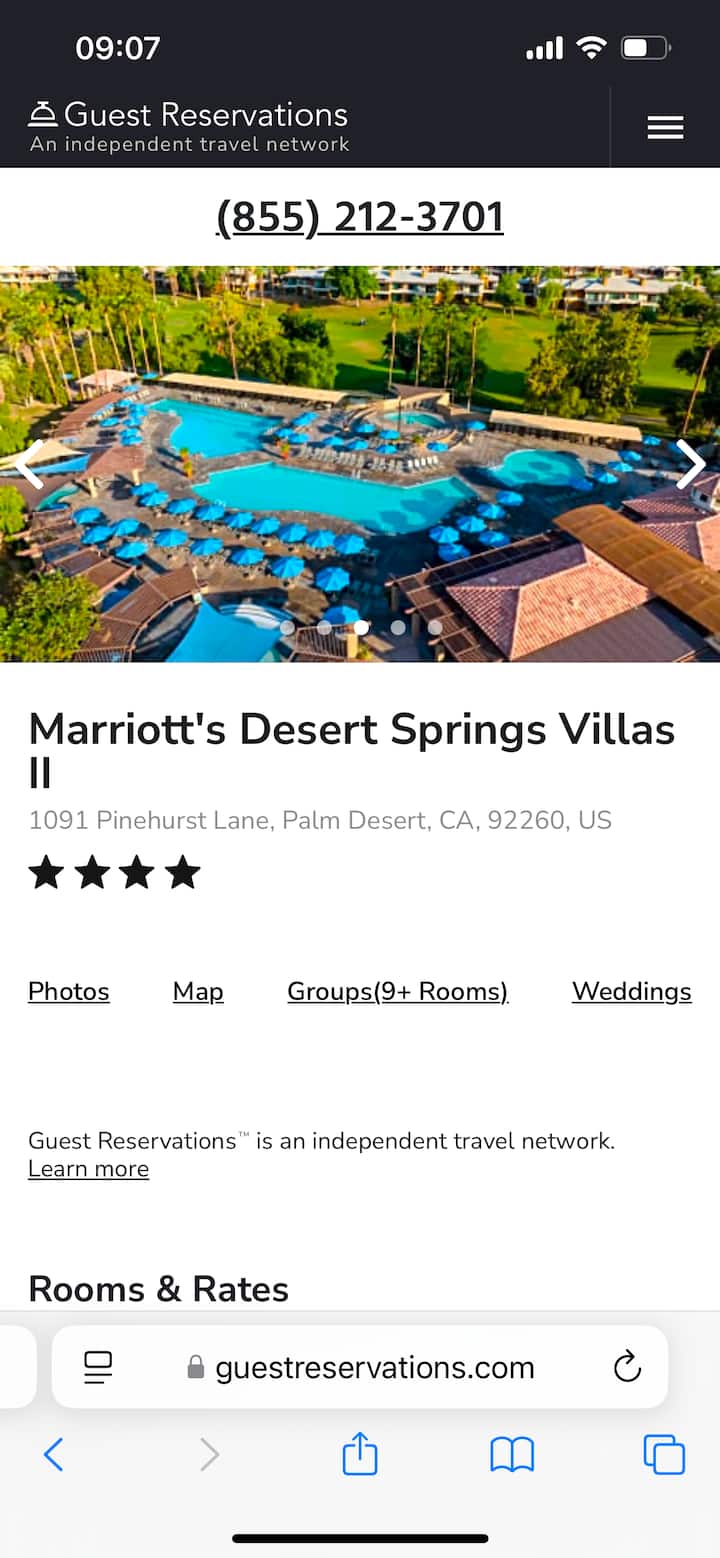The width and height of the screenshot is (720, 1558).
Task: Open Groups(9+ Rooms) booking link
Action: (x=397, y=991)
